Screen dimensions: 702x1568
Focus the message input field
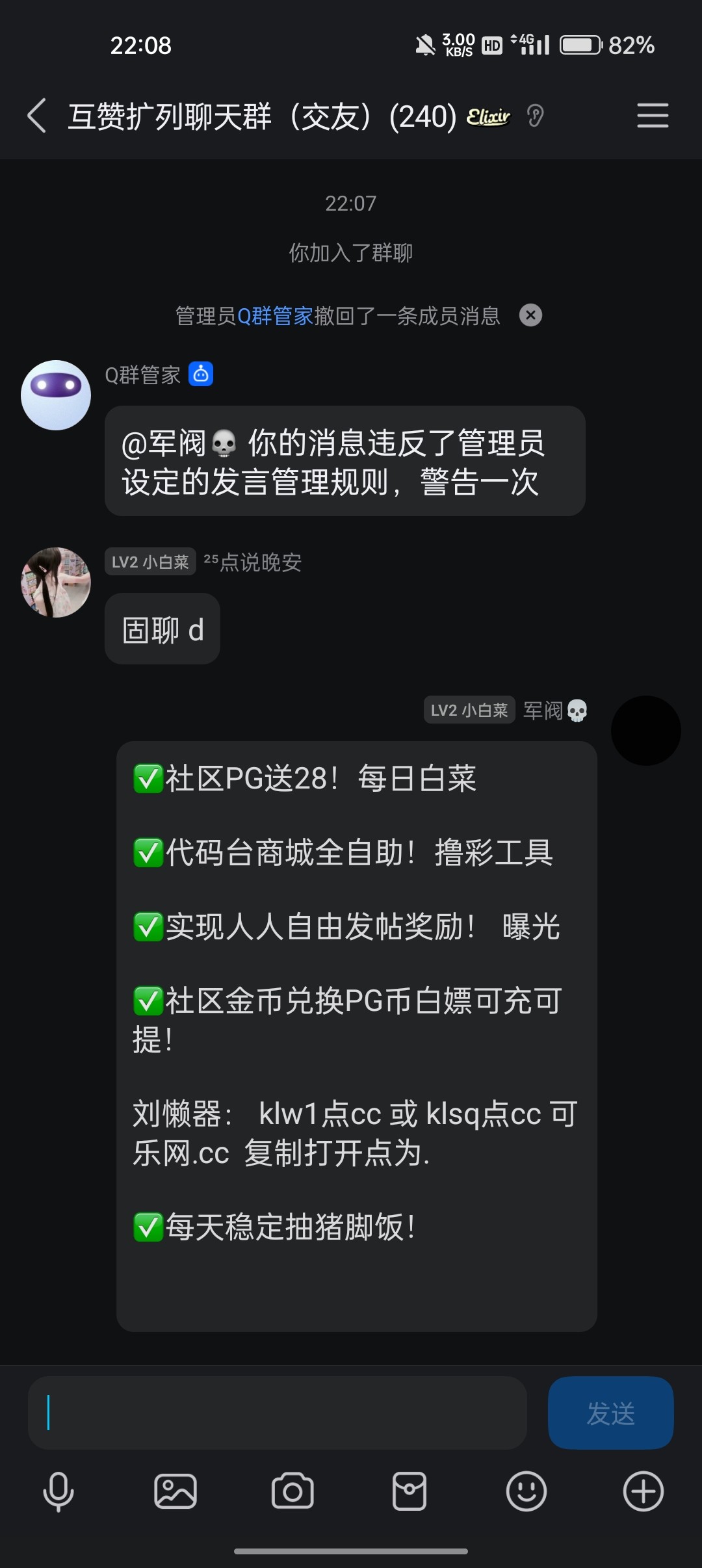(277, 1412)
